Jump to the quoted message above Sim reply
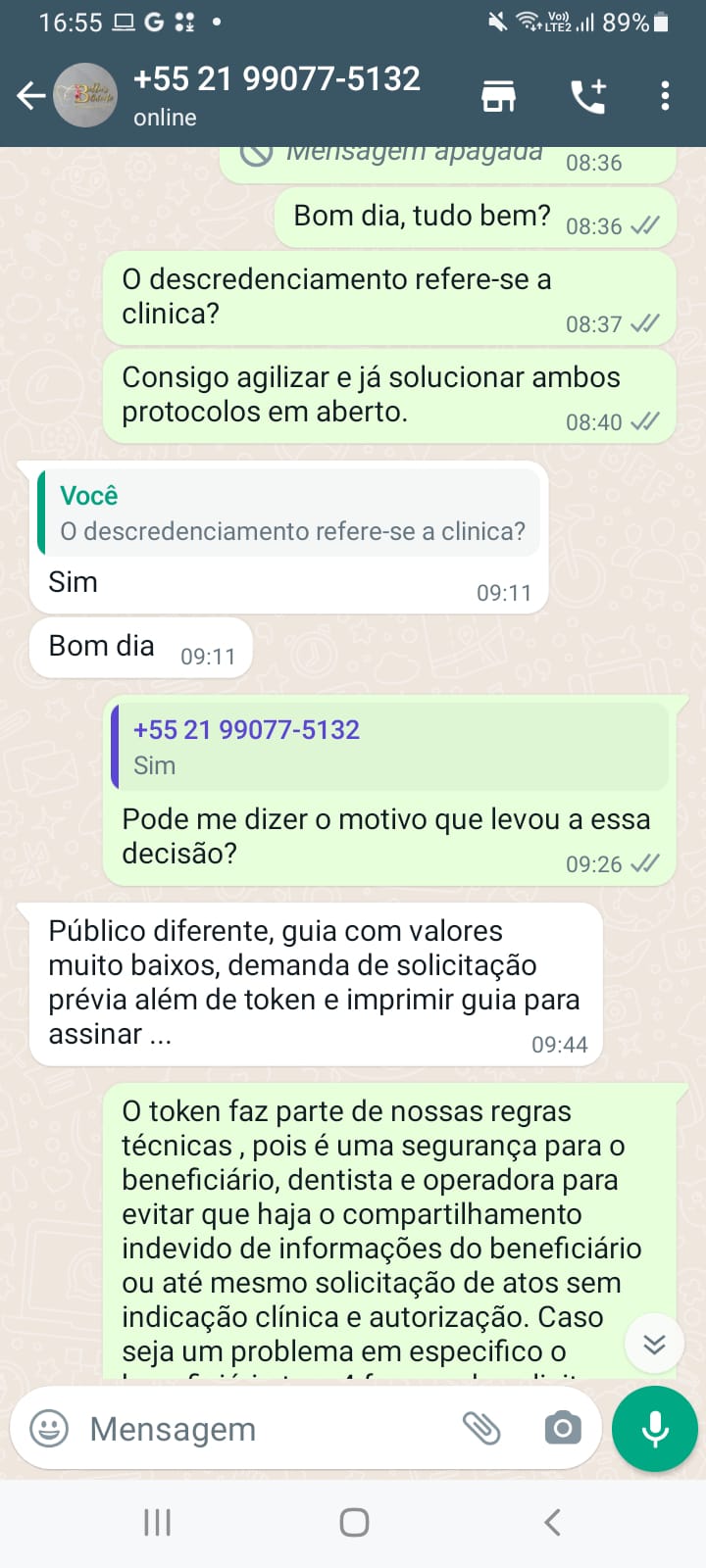The image size is (706, 1568). (x=290, y=514)
